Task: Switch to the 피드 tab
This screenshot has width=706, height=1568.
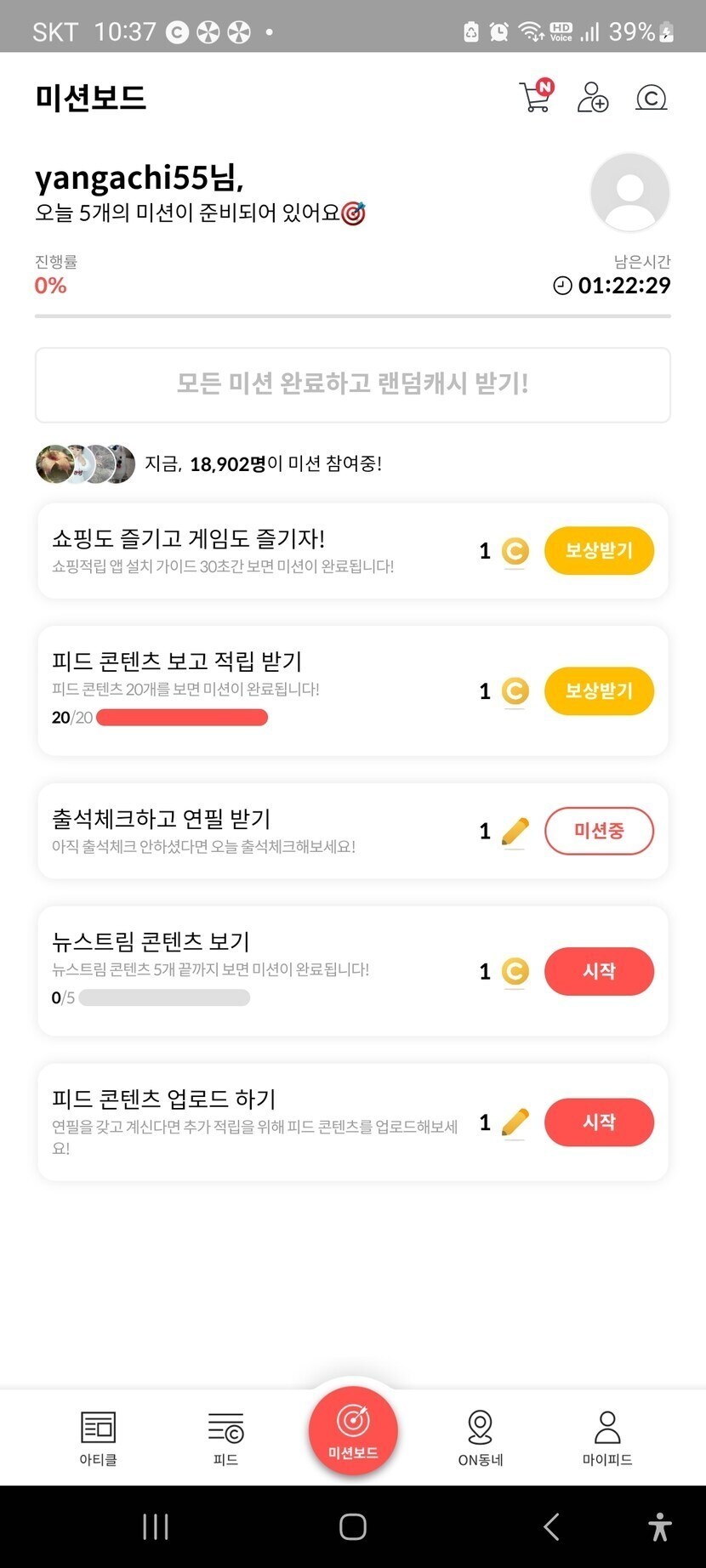Action: click(225, 1437)
